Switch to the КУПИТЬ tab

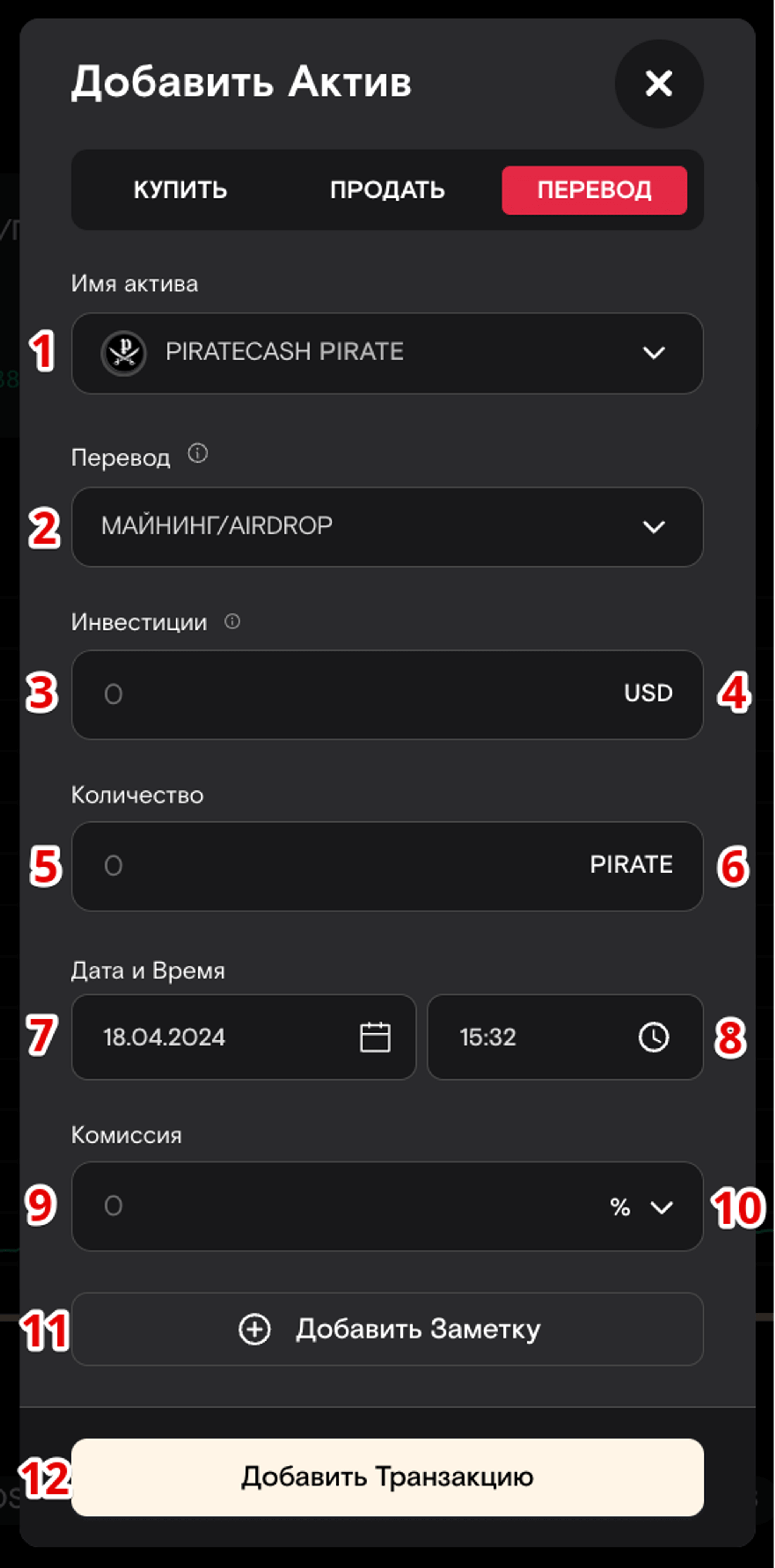180,190
